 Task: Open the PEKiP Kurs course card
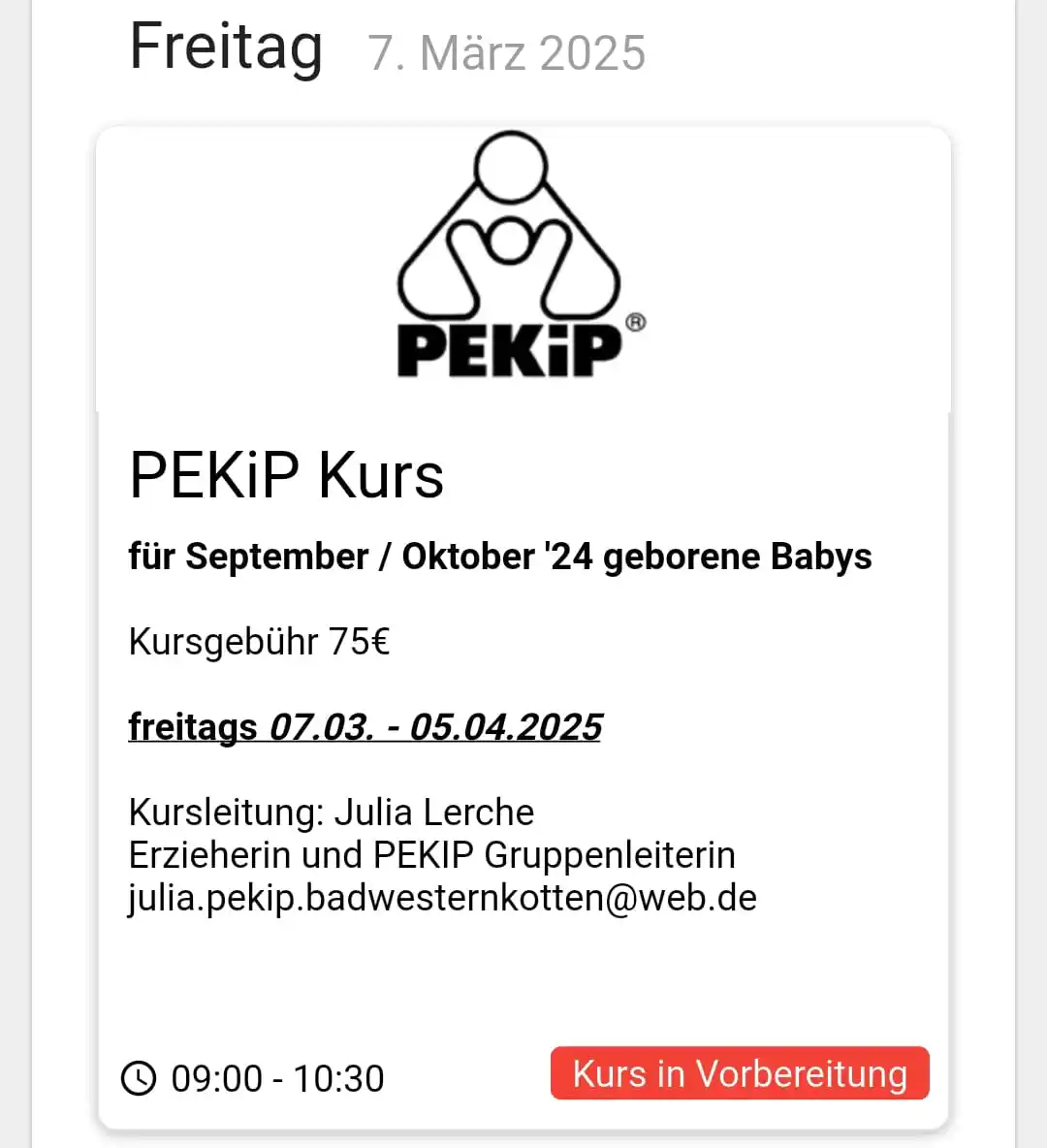(287, 476)
